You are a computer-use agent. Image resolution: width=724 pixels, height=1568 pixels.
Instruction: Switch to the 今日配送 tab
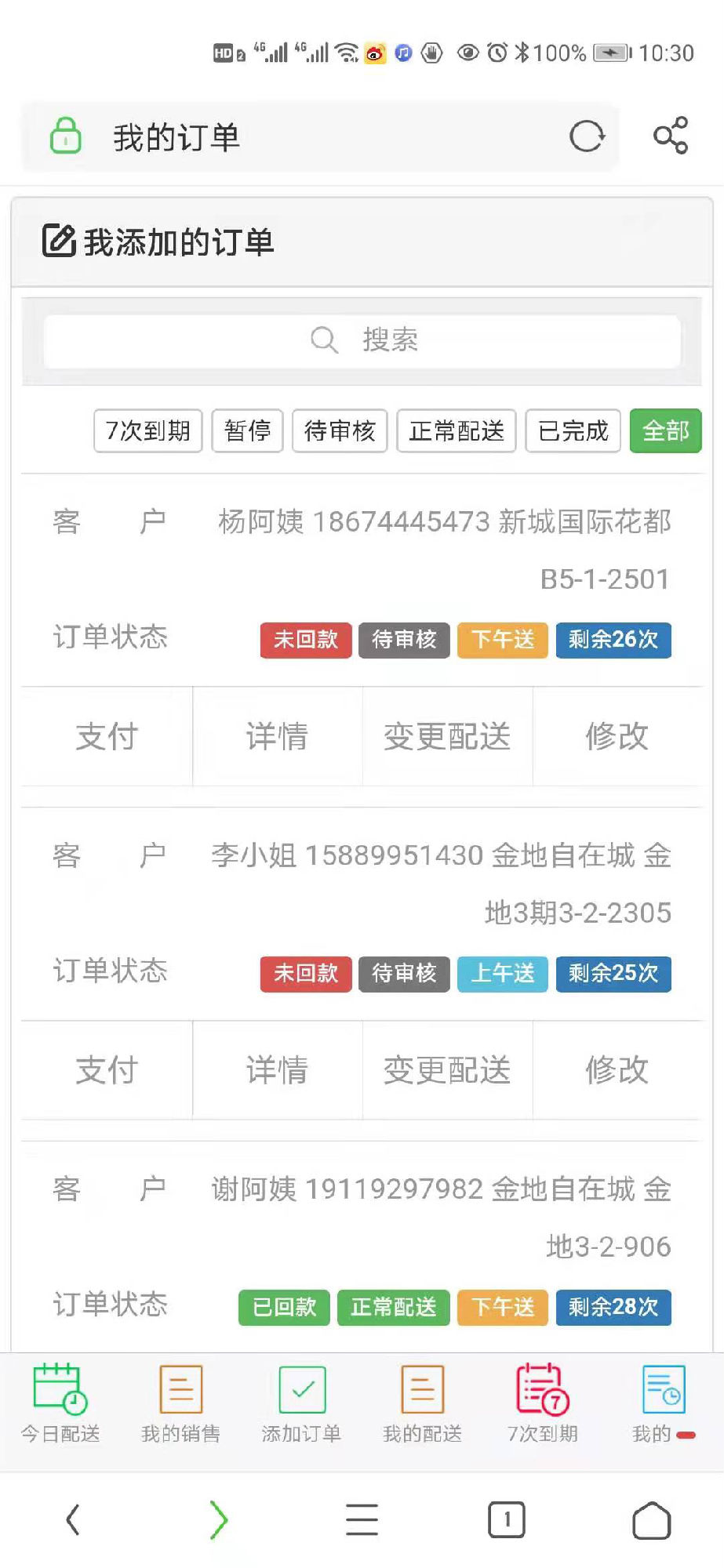60,1404
